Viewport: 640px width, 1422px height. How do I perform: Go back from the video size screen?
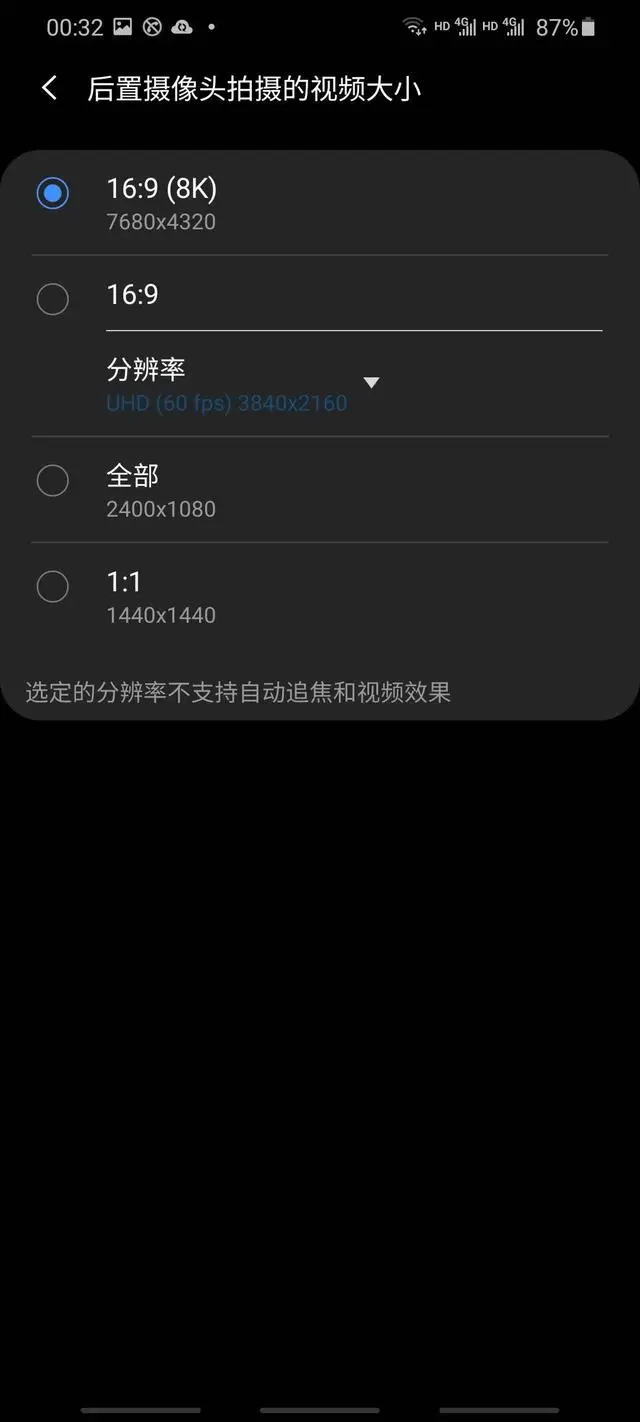[x=49, y=88]
